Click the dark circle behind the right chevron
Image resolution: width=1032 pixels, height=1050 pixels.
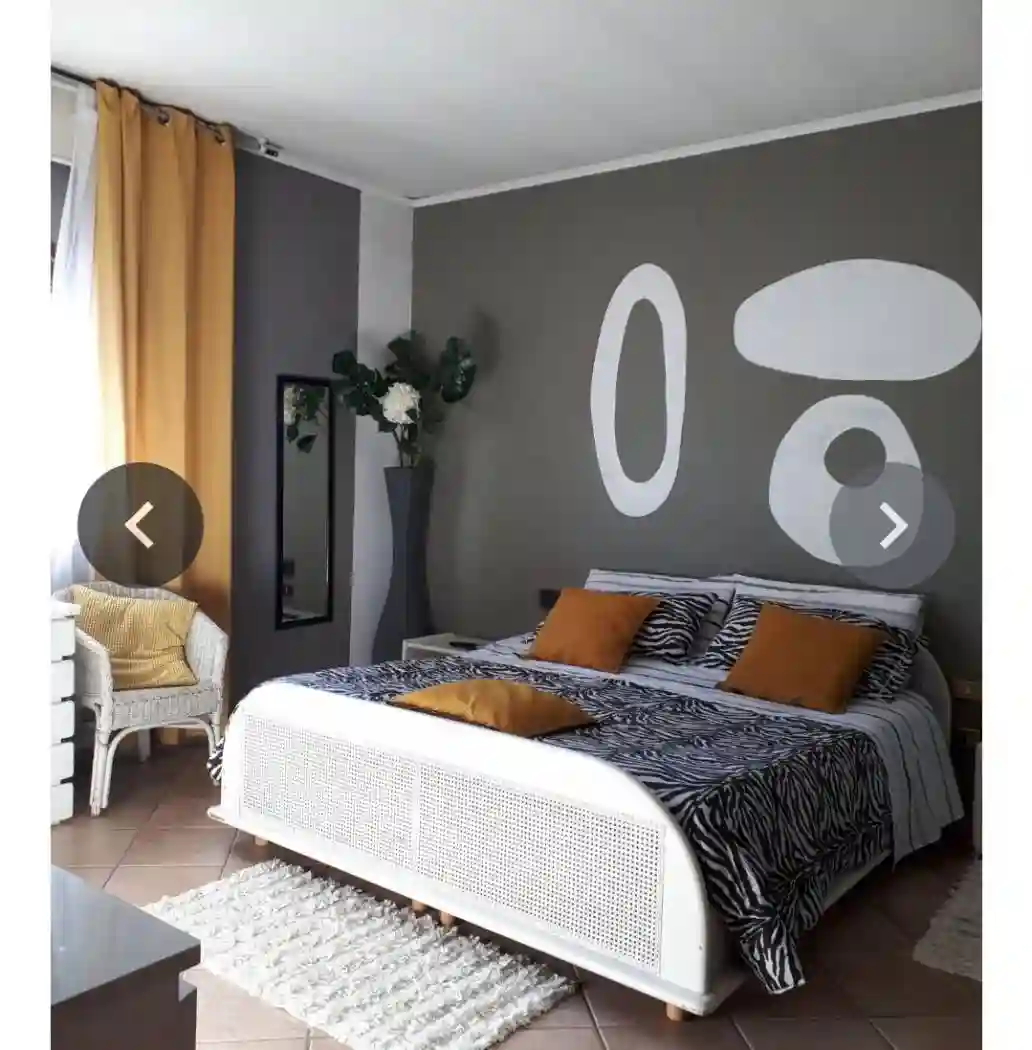893,523
